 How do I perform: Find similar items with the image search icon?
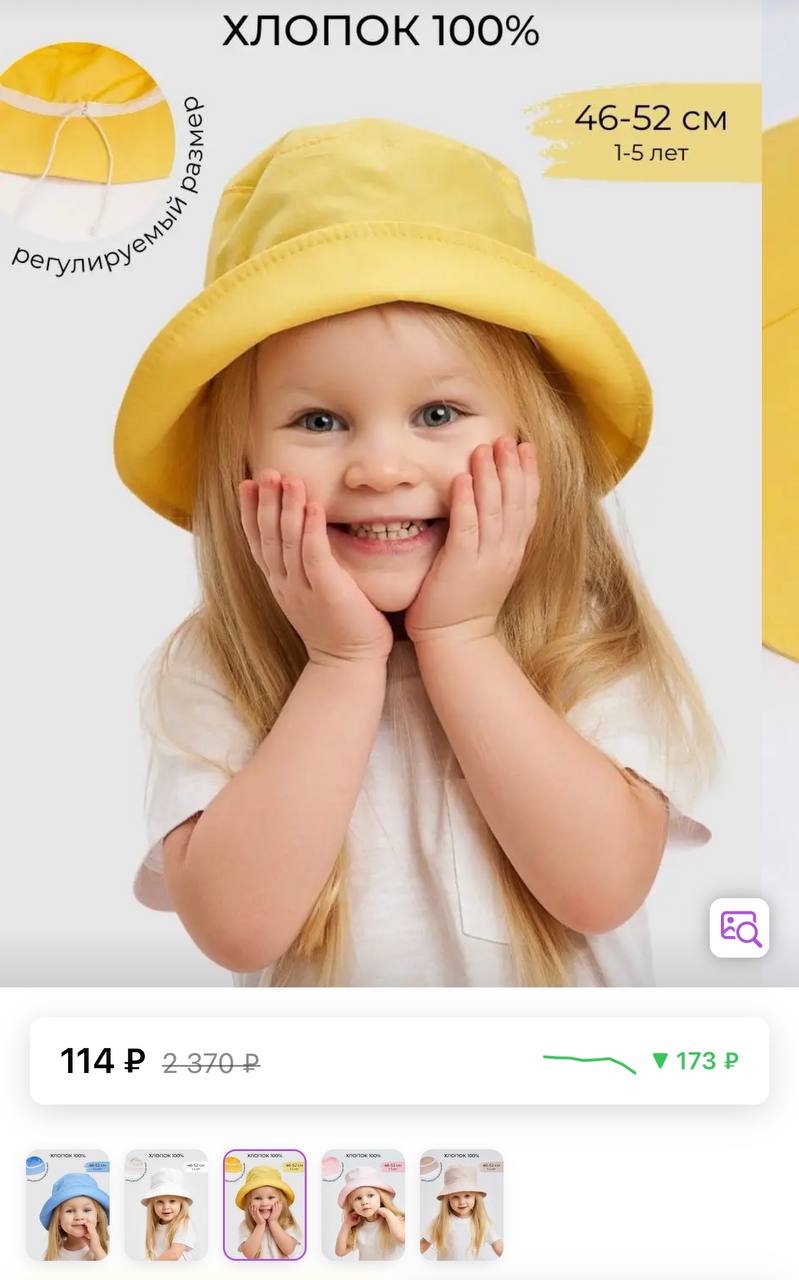[739, 928]
